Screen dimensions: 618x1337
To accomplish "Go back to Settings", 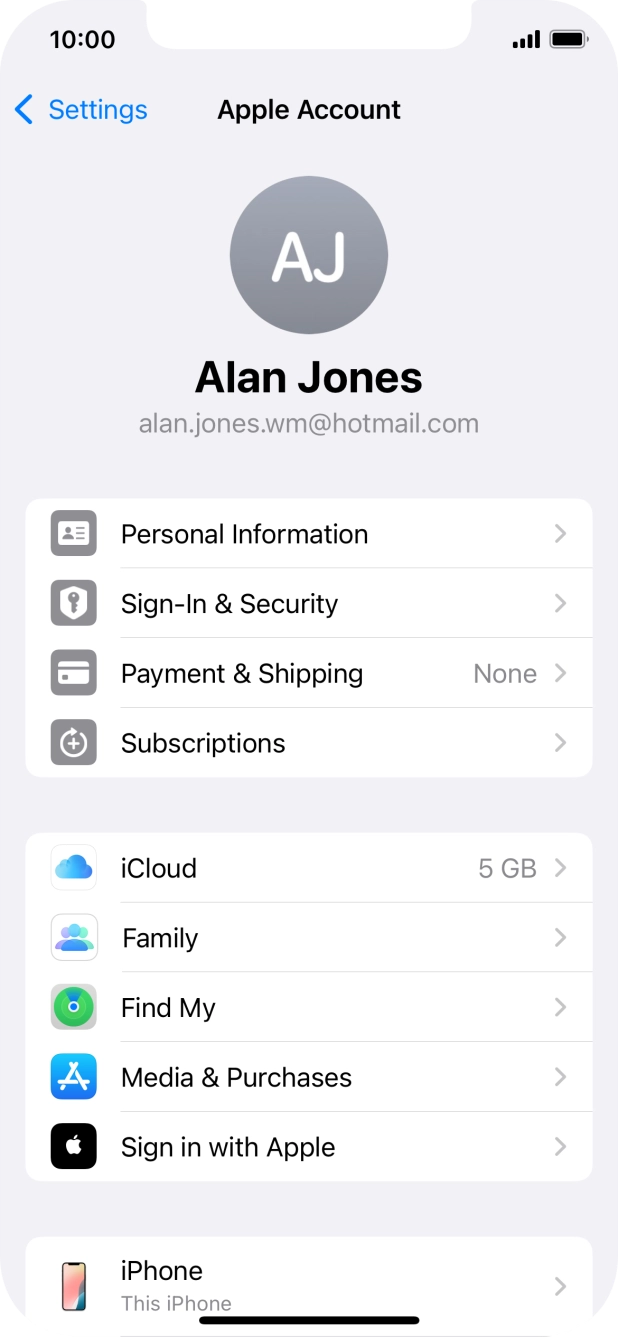I will pos(81,110).
